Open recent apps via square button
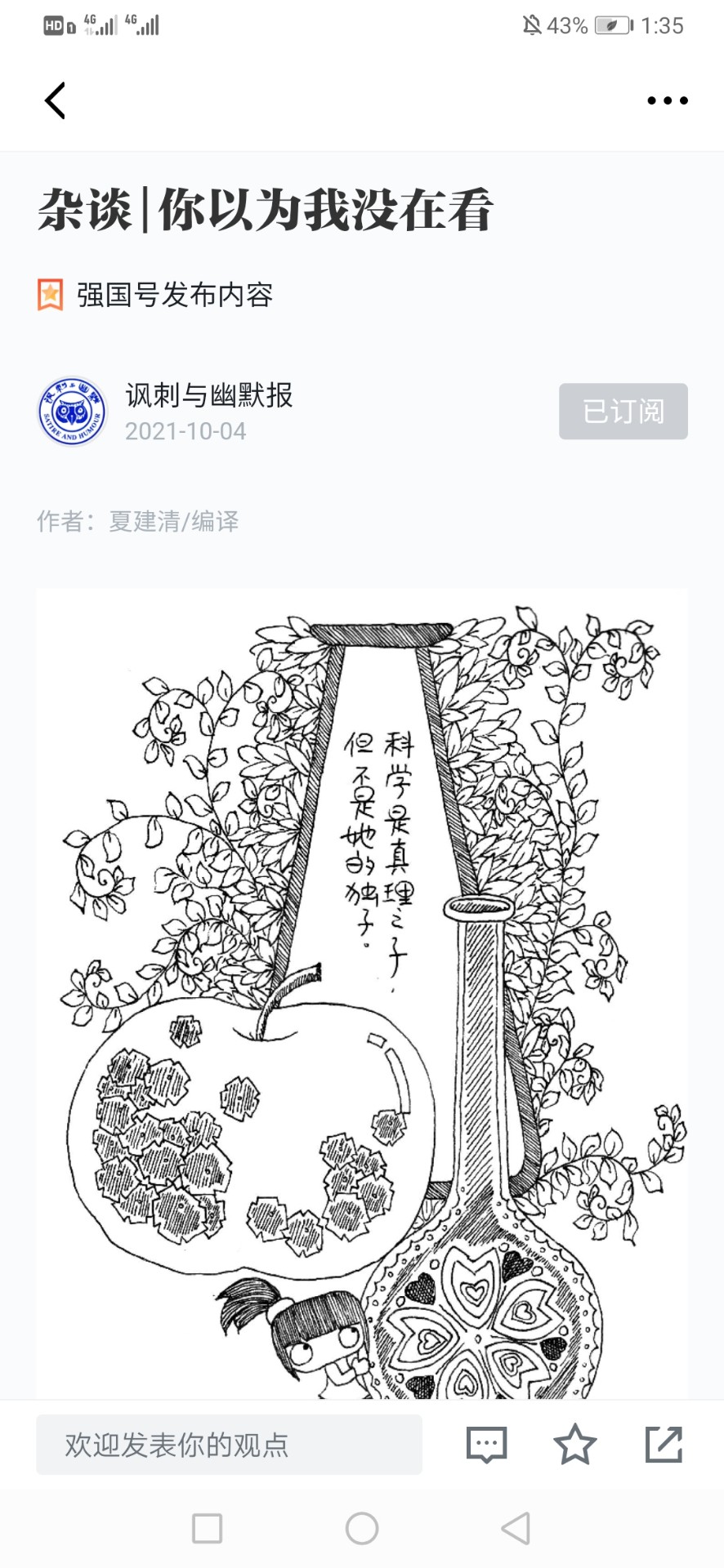Viewport: 724px width, 1568px height. tap(207, 1528)
